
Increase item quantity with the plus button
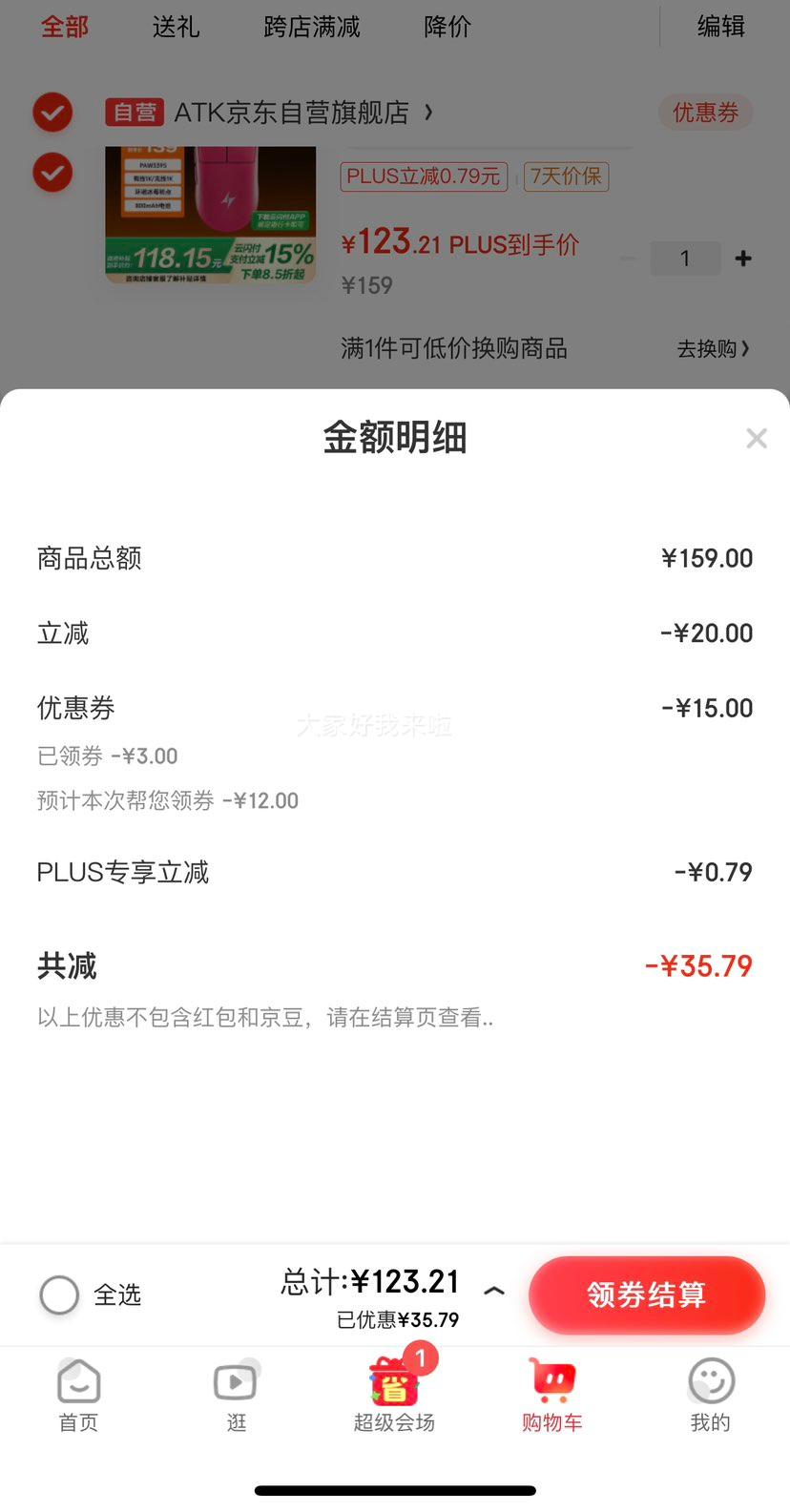(744, 259)
